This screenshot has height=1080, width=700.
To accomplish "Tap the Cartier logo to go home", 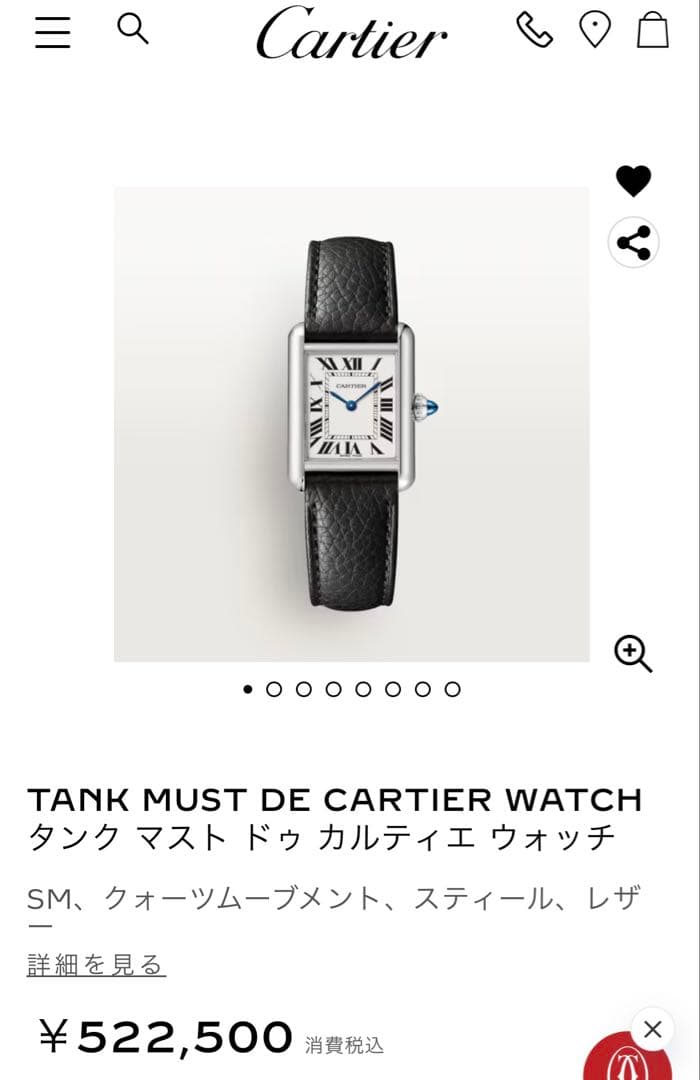I will [351, 33].
